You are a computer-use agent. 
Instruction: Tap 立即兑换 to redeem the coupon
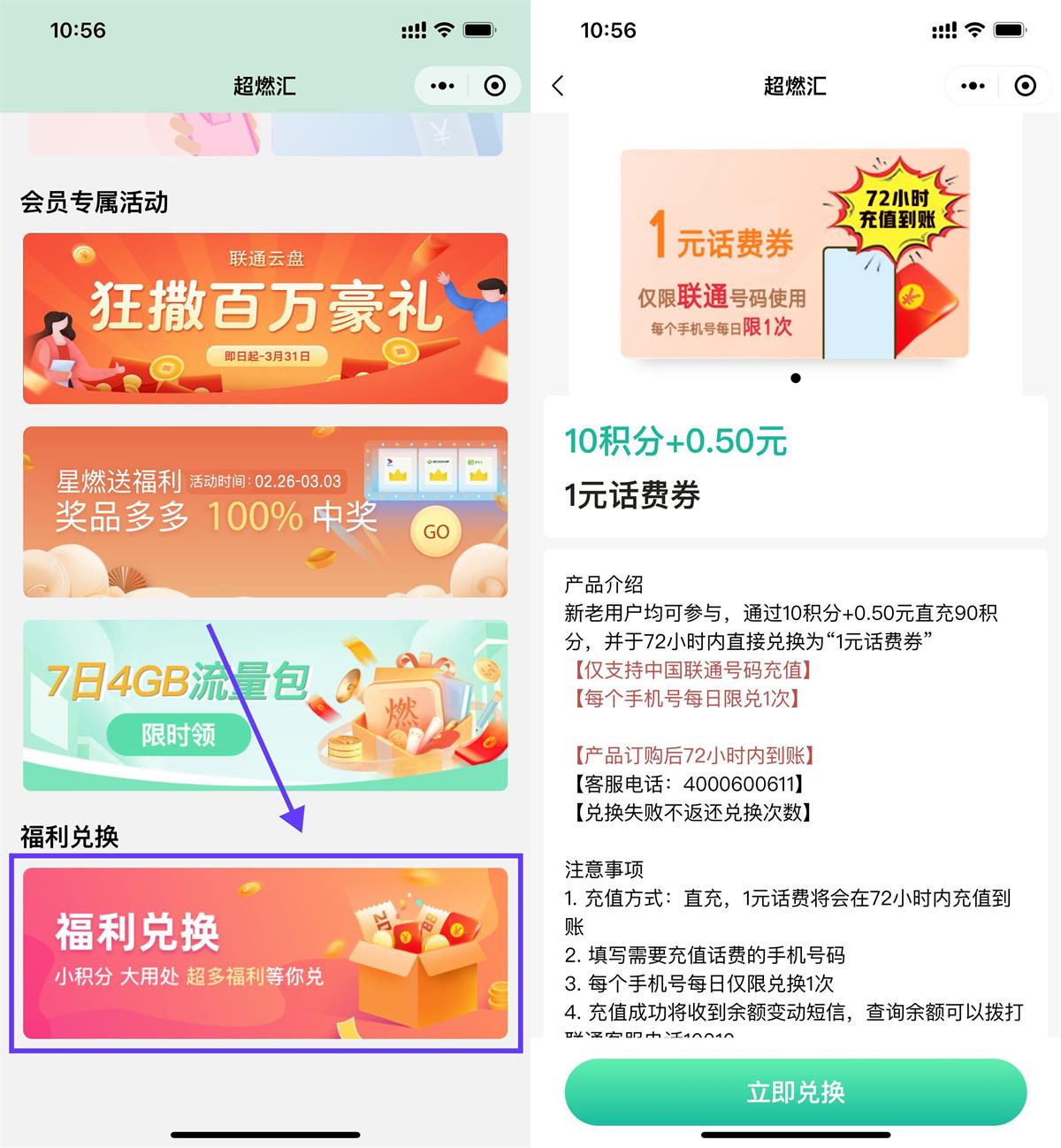click(795, 1092)
